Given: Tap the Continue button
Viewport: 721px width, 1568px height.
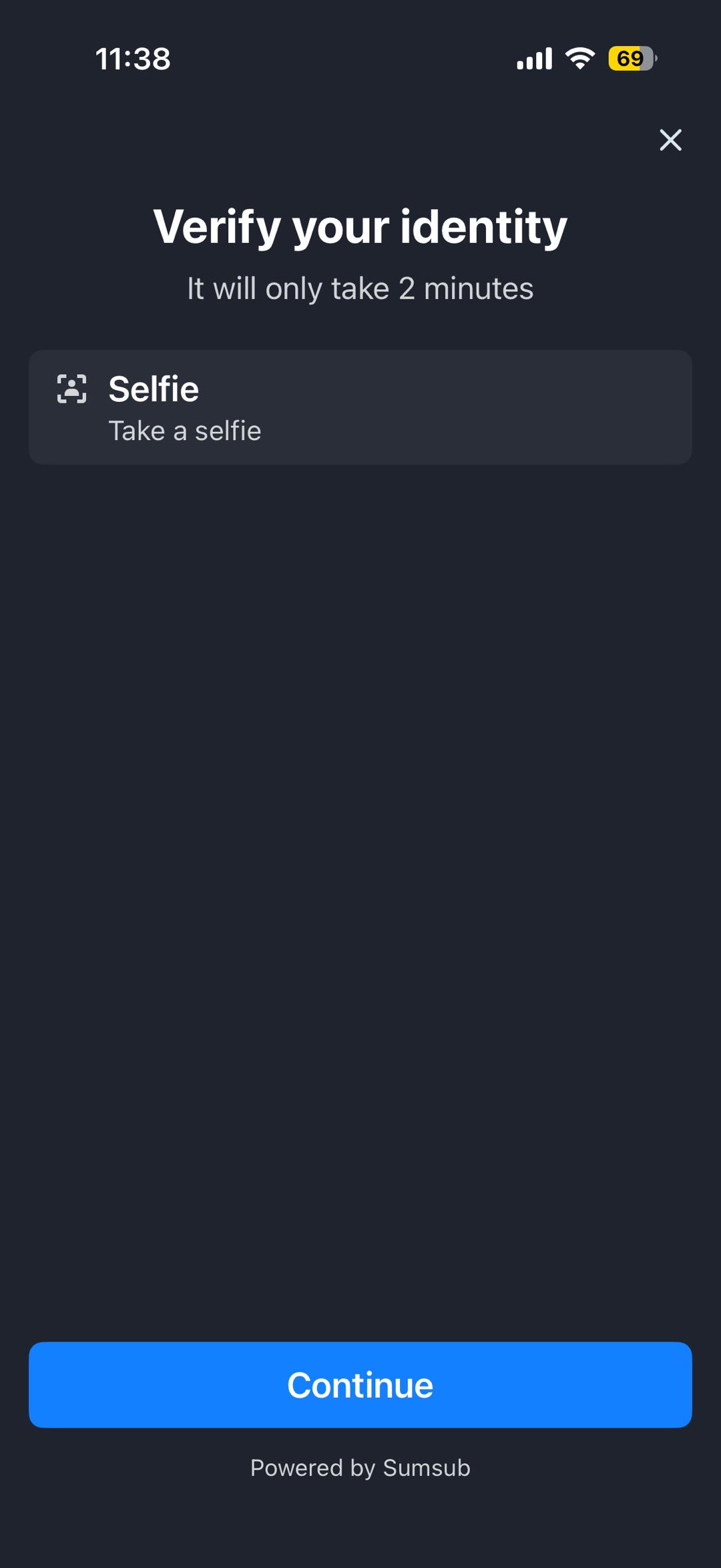Looking at the screenshot, I should (360, 1384).
